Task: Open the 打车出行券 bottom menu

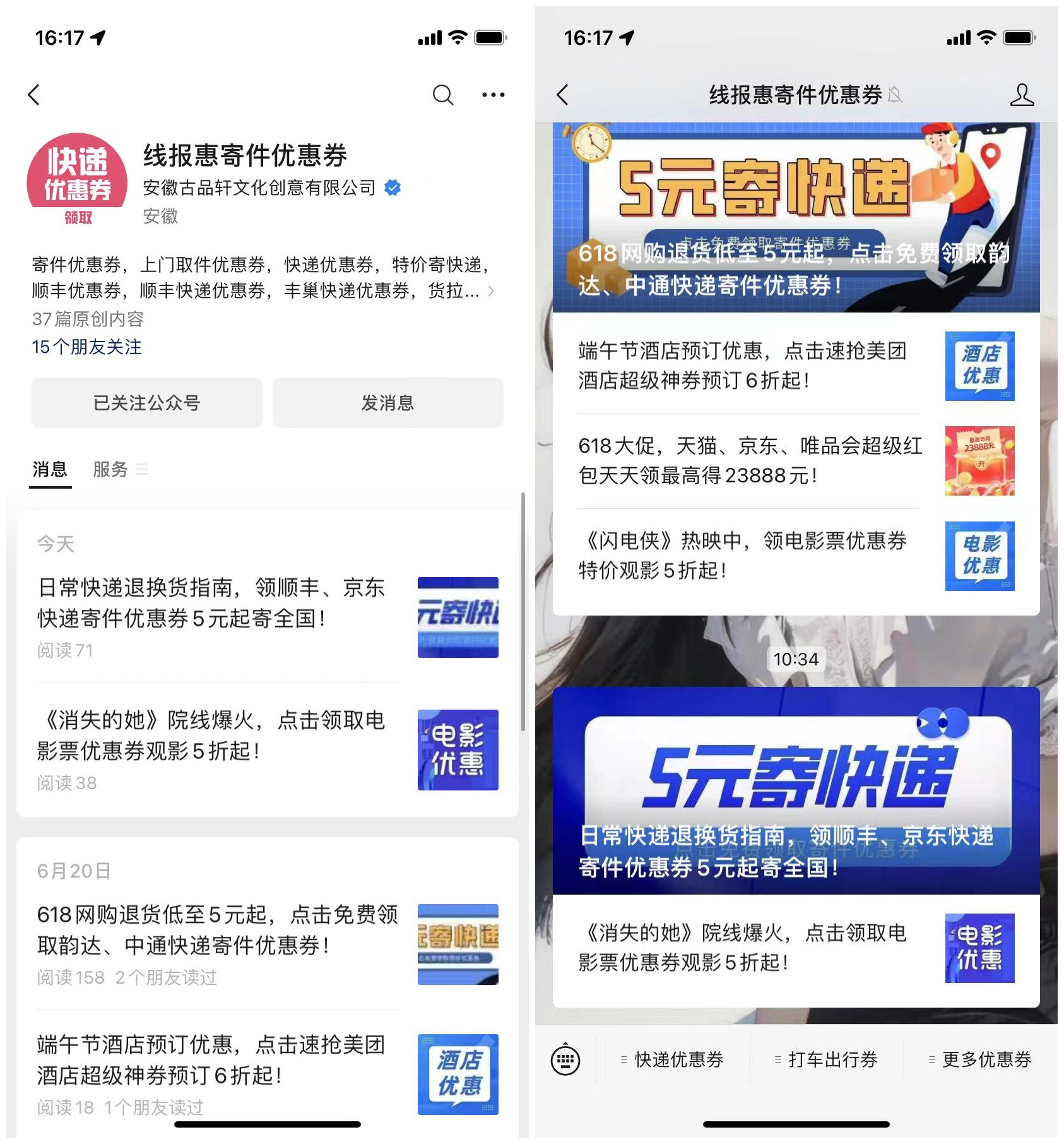Action: pyautogui.click(x=827, y=1059)
